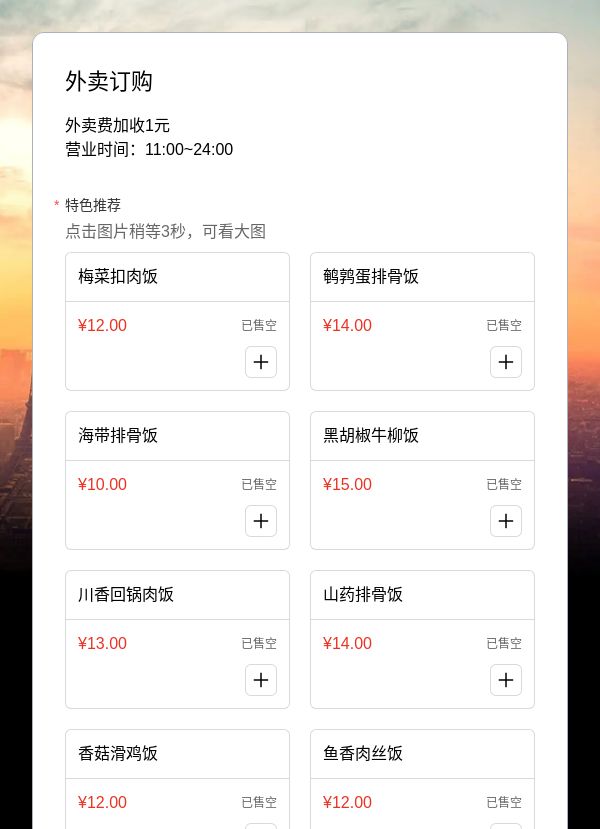Viewport: 600px width, 829px height.
Task: Select the 鱼香肉丝饭 dish card
Action: pyautogui.click(x=422, y=779)
